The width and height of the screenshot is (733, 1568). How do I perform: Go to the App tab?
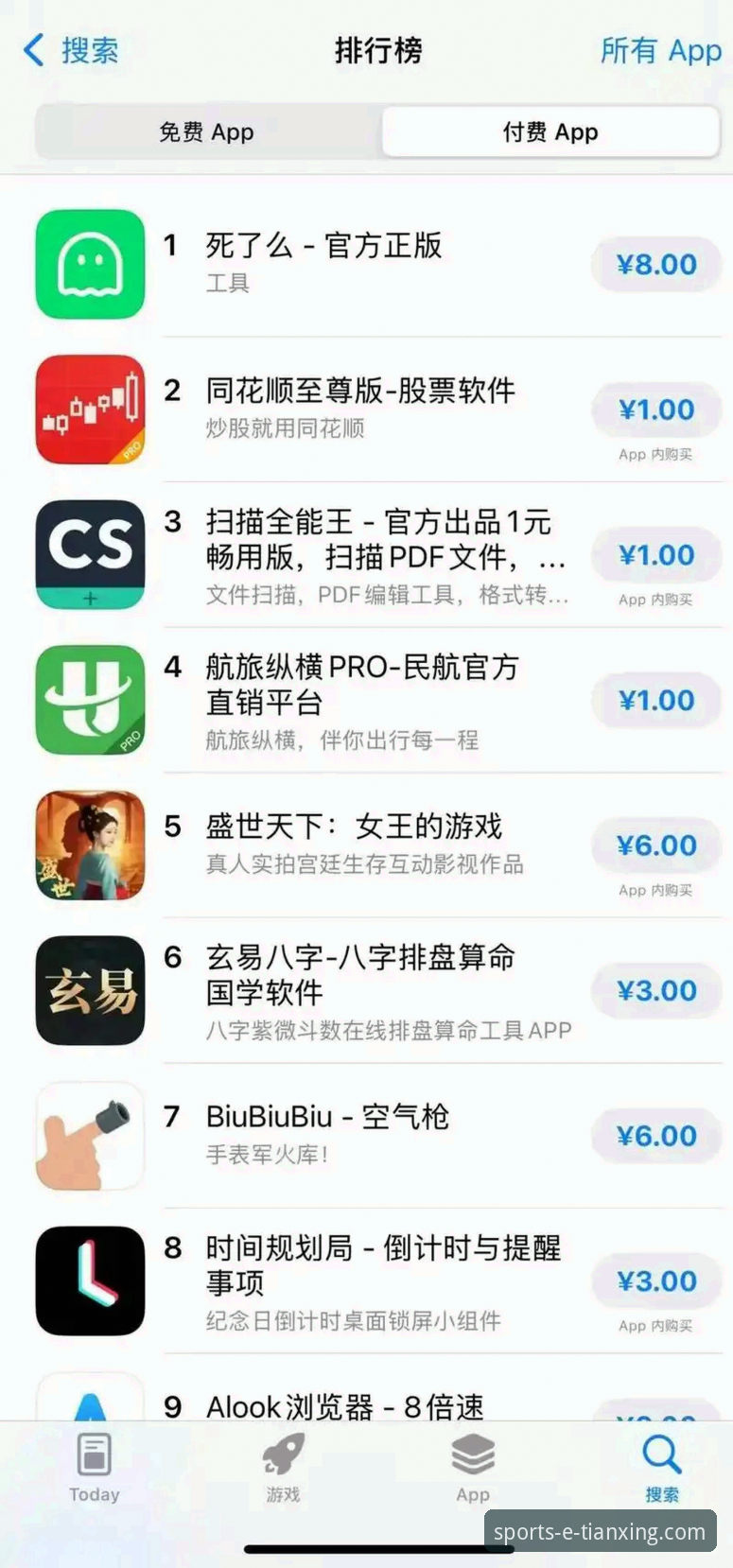472,1469
